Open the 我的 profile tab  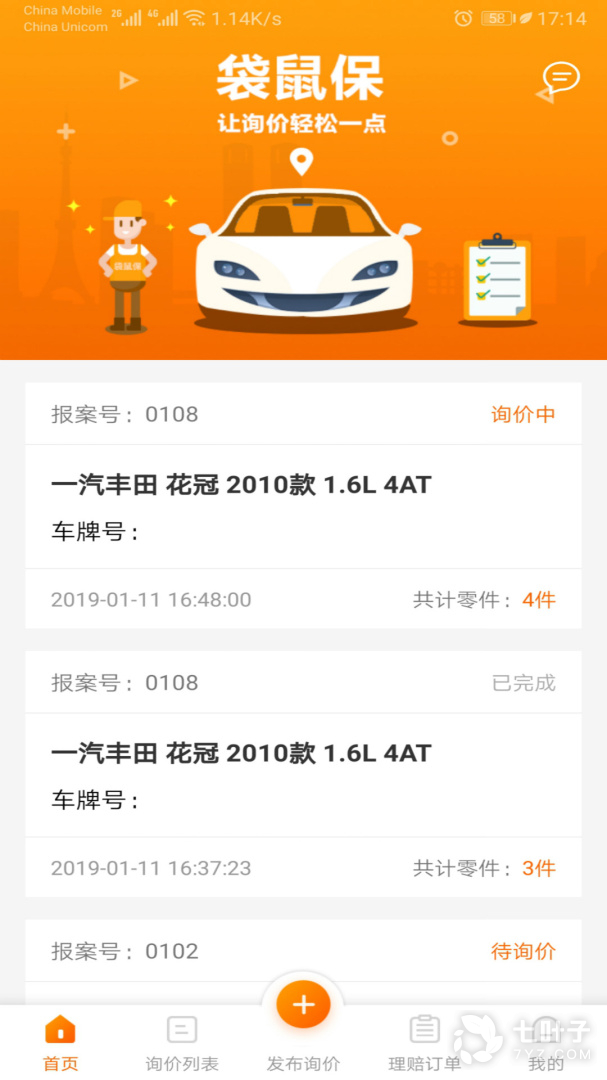pyautogui.click(x=546, y=1042)
